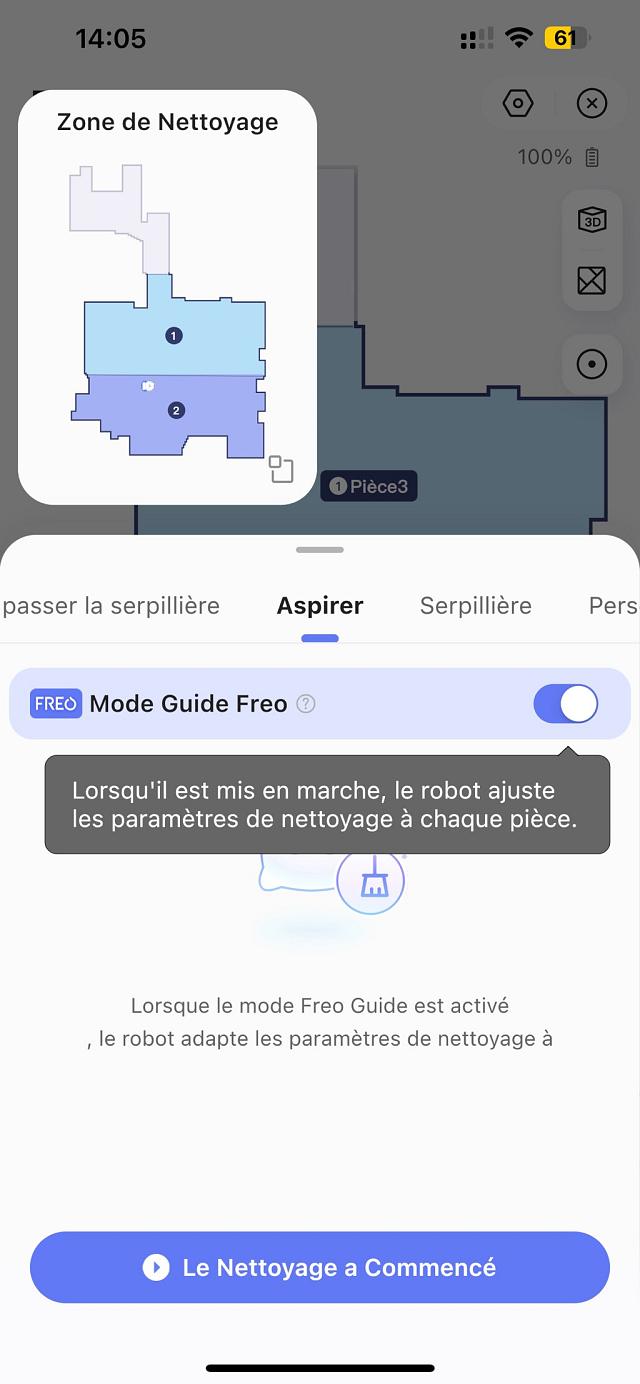This screenshot has width=640, height=1384.
Task: Disable the Mode Guide Freo switch
Action: click(x=566, y=704)
